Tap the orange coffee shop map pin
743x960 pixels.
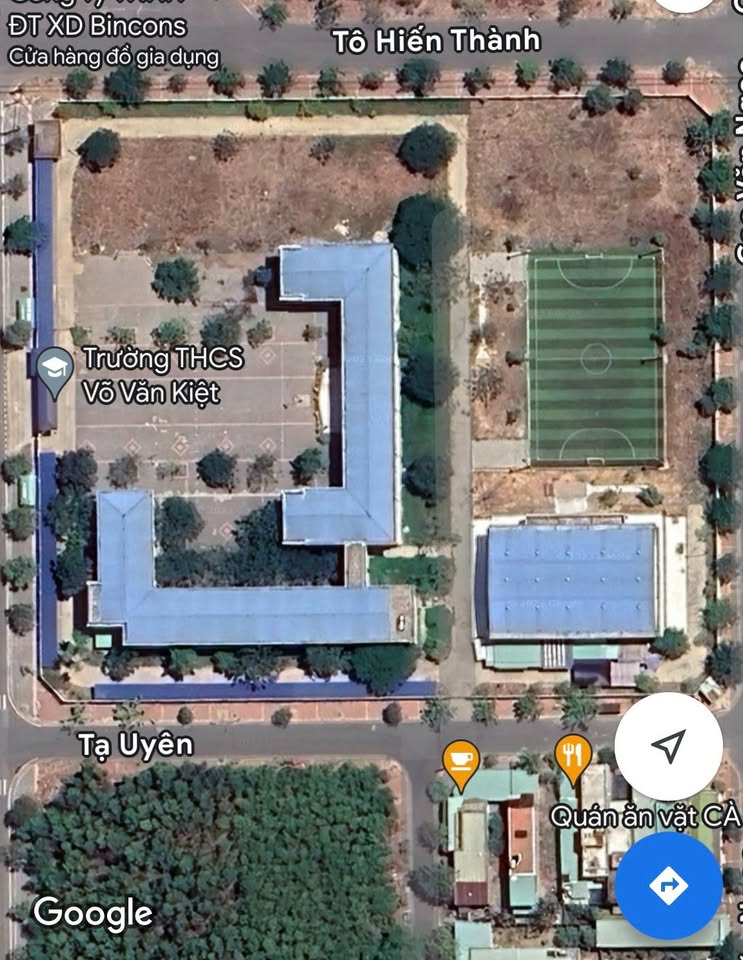(x=460, y=762)
